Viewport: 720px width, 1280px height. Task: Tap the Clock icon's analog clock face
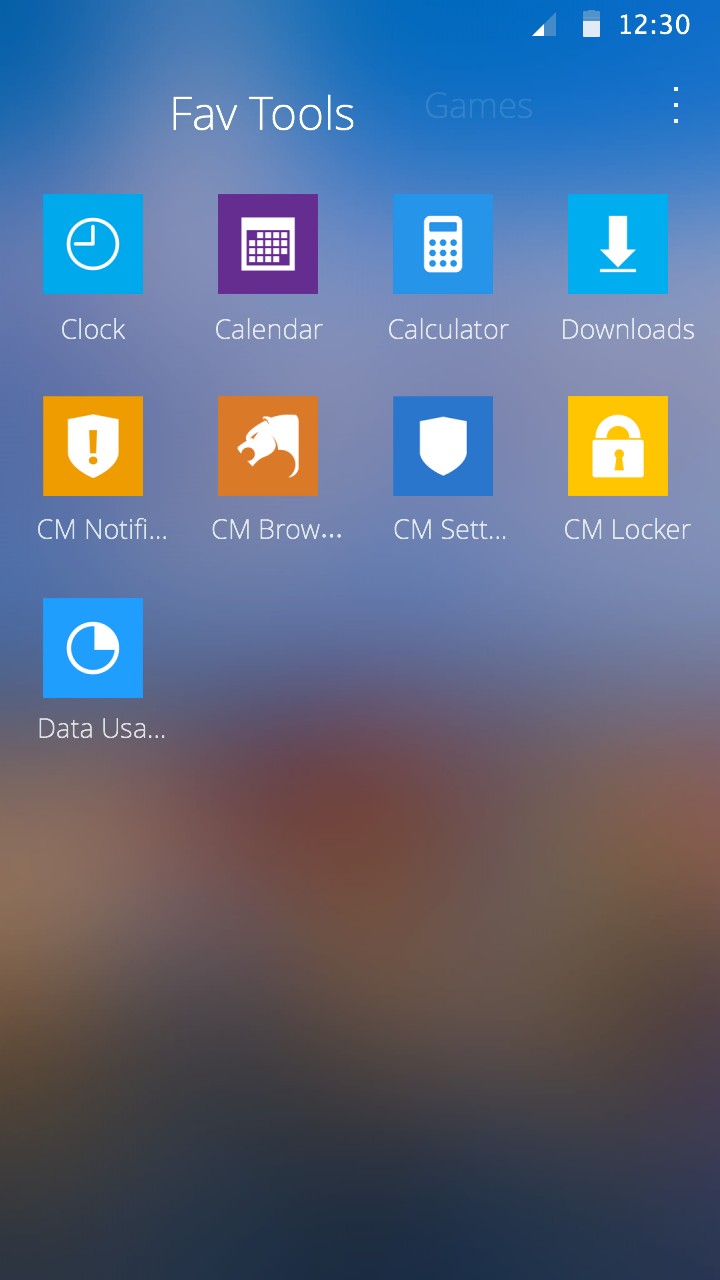pos(93,244)
